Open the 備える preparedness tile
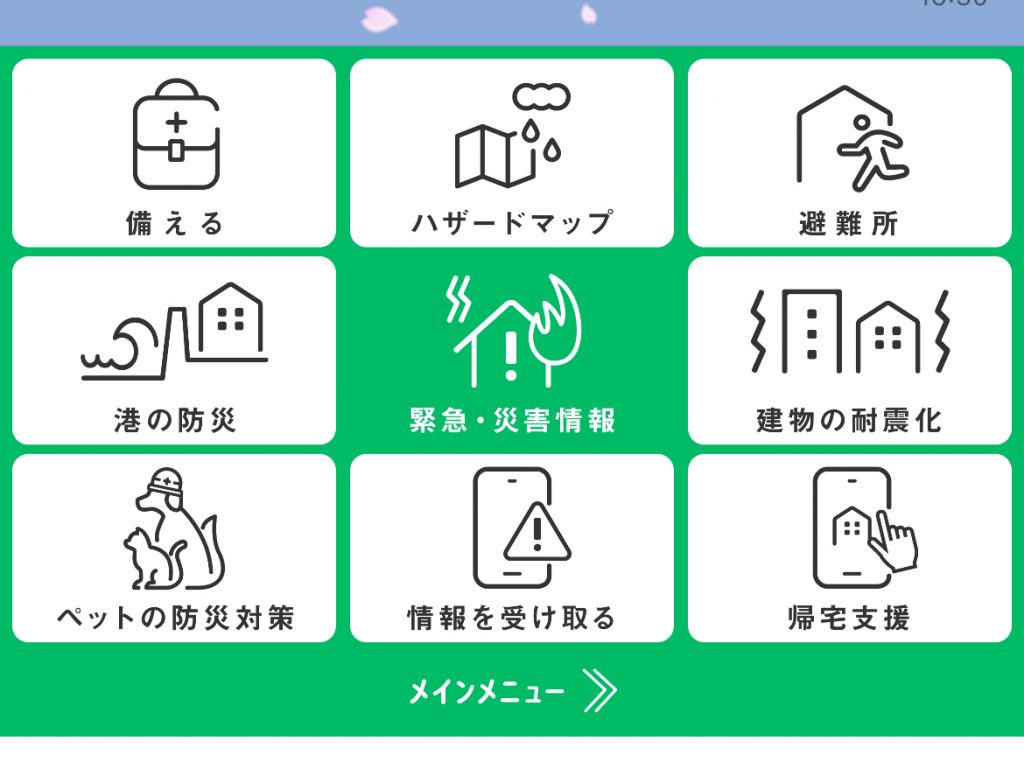This screenshot has height=762, width=1024. pos(174,153)
